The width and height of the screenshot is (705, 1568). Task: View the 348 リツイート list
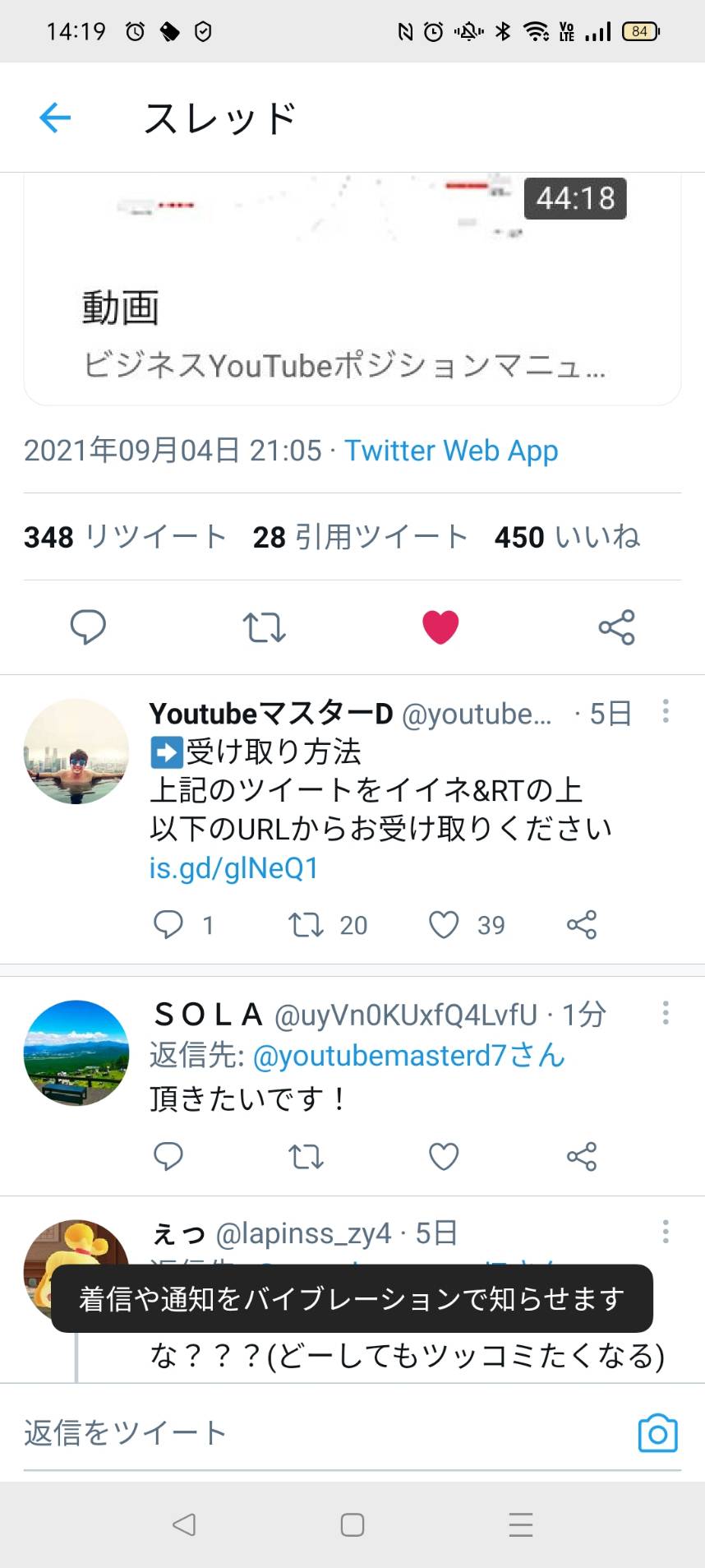[x=125, y=537]
